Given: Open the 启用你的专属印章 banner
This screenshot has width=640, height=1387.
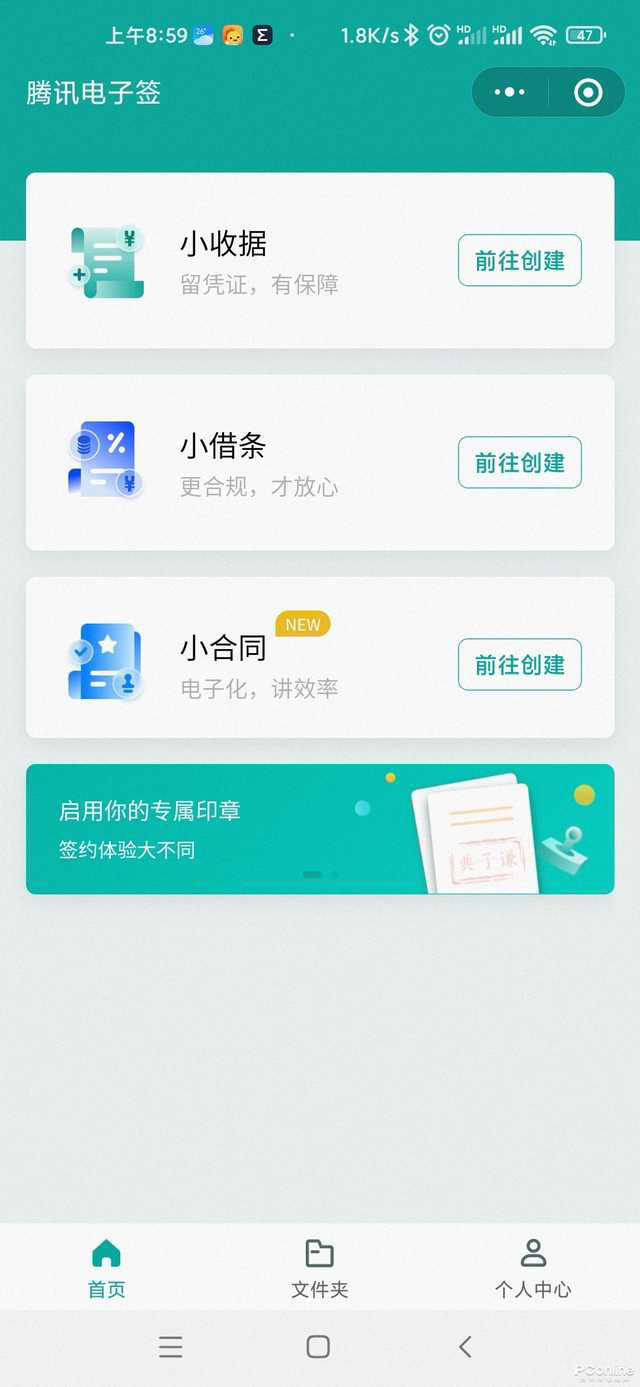Looking at the screenshot, I should click(320, 829).
